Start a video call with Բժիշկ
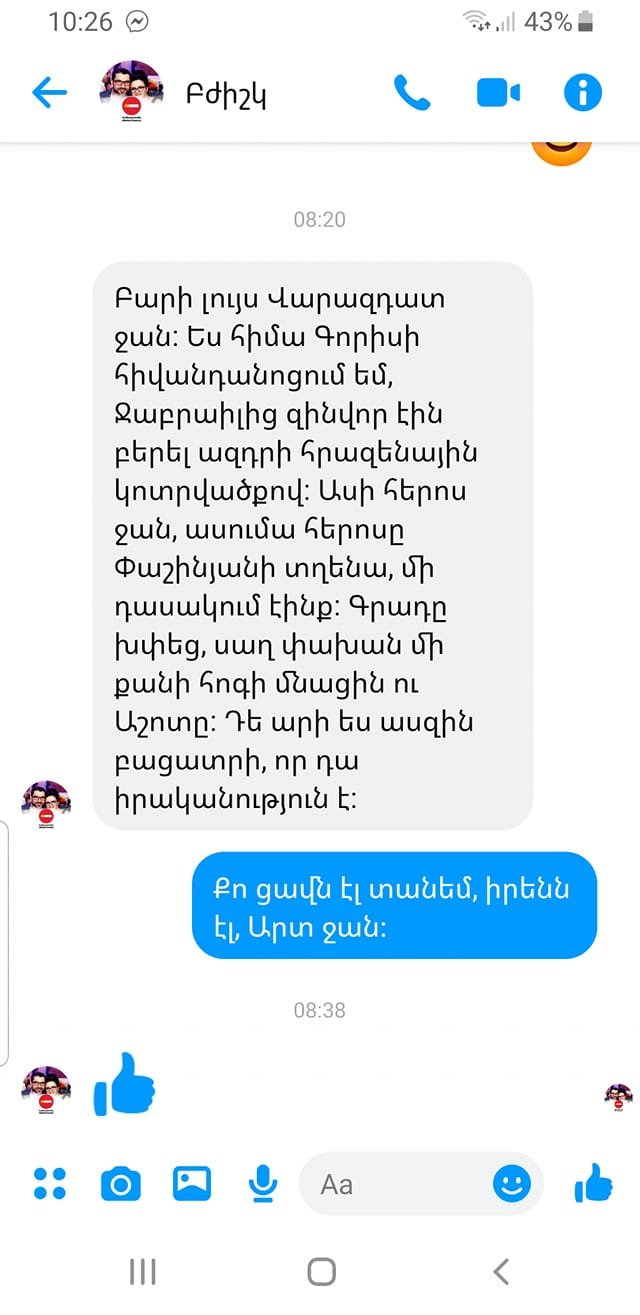The height and width of the screenshot is (1315, 640). tap(498, 94)
